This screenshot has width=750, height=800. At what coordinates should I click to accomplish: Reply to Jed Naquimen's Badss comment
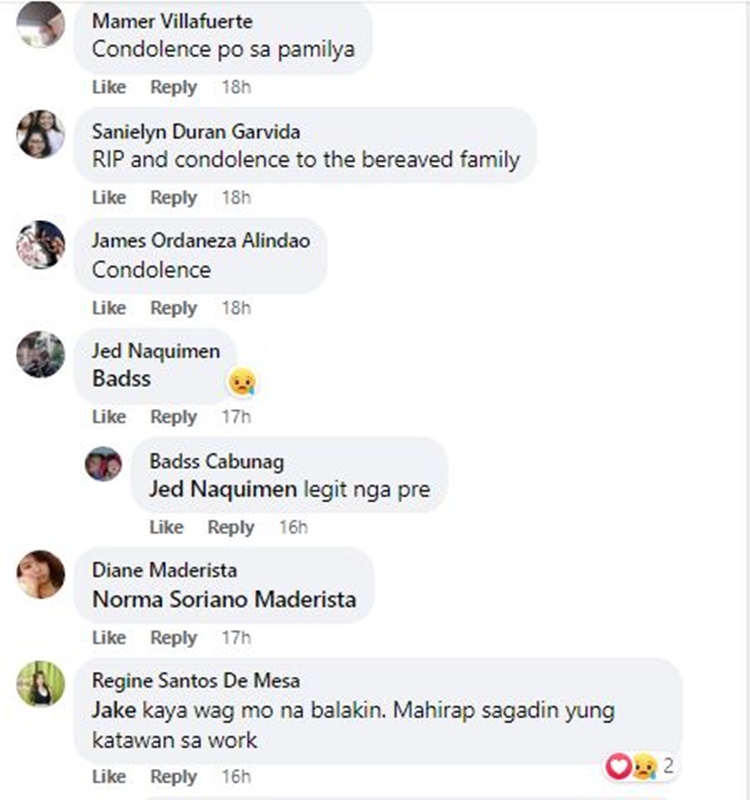coord(173,417)
